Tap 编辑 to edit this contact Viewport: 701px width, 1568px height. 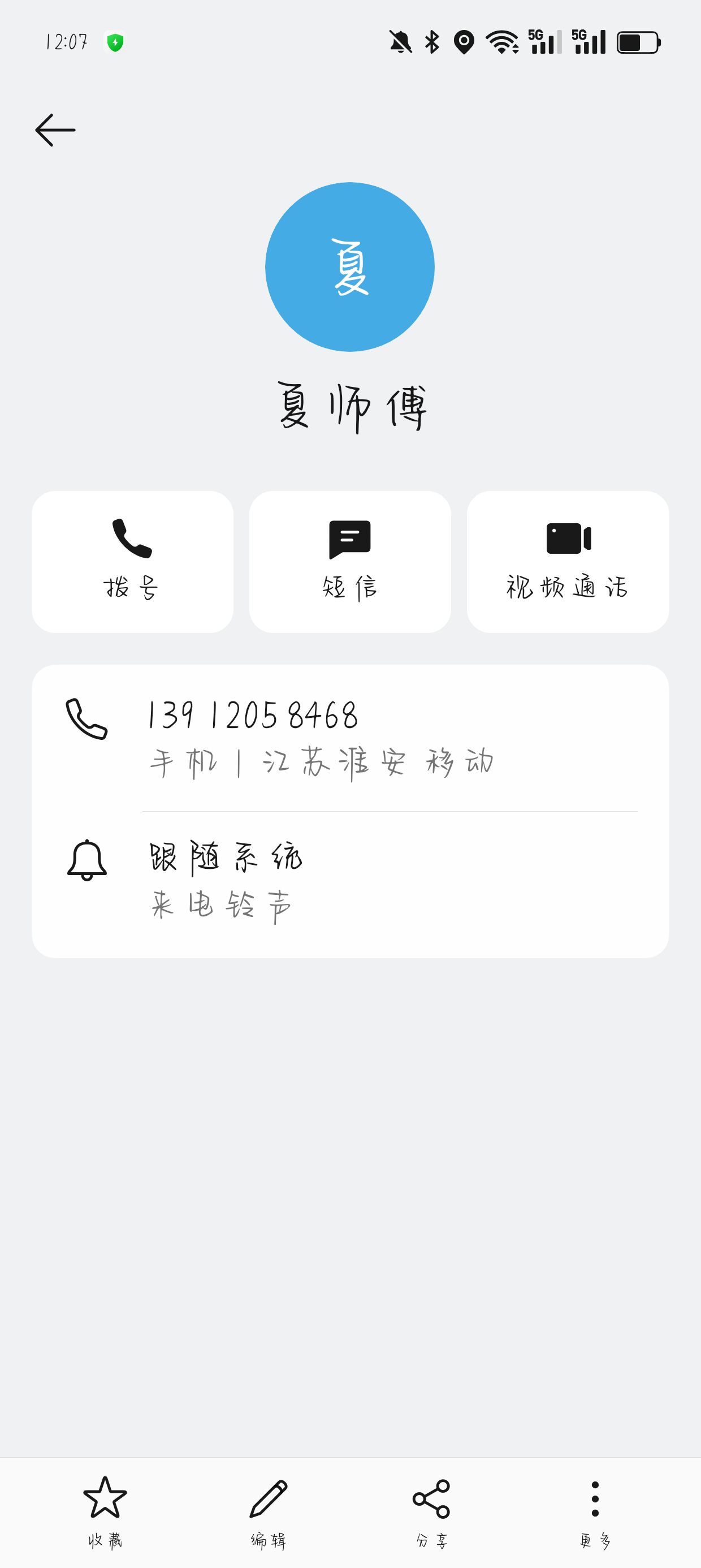click(269, 1512)
